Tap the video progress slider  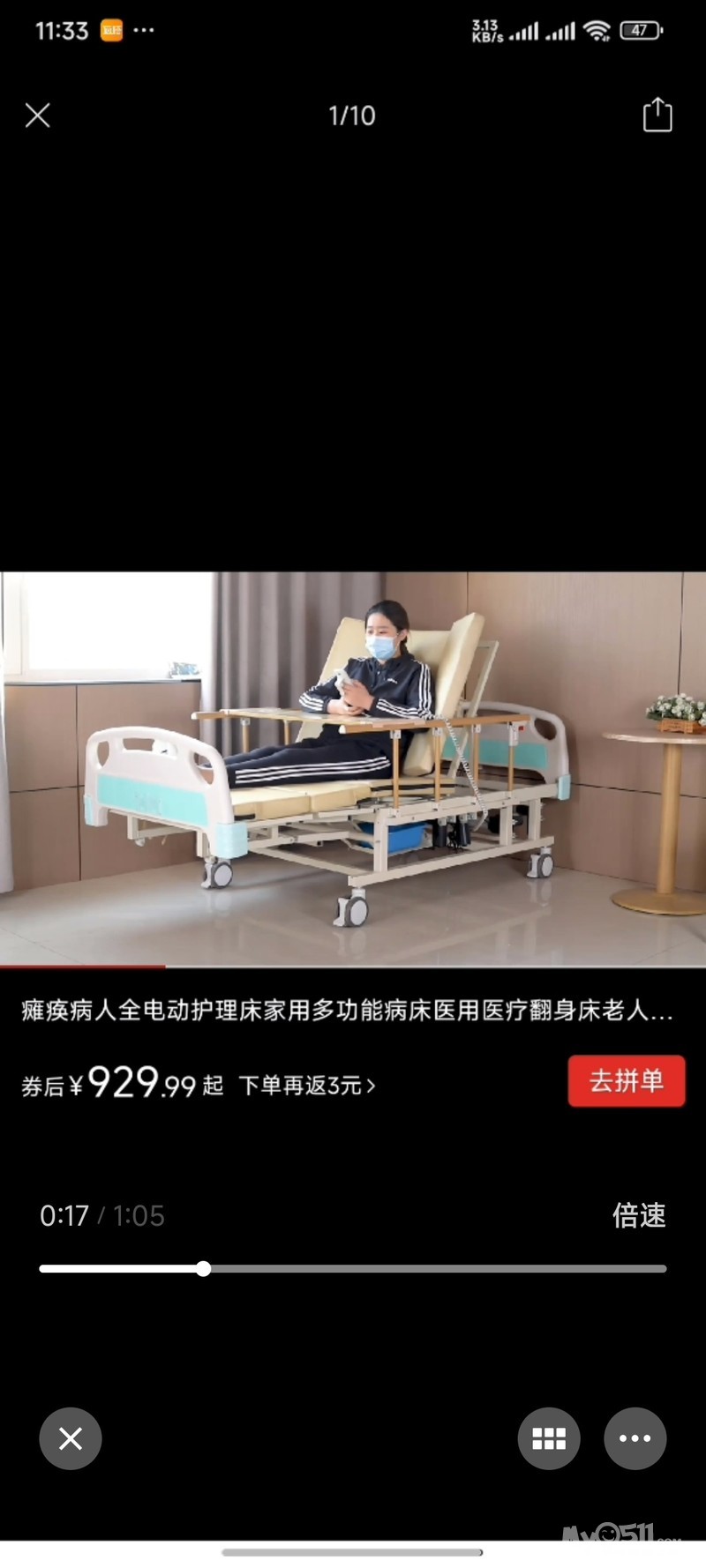(353, 1269)
